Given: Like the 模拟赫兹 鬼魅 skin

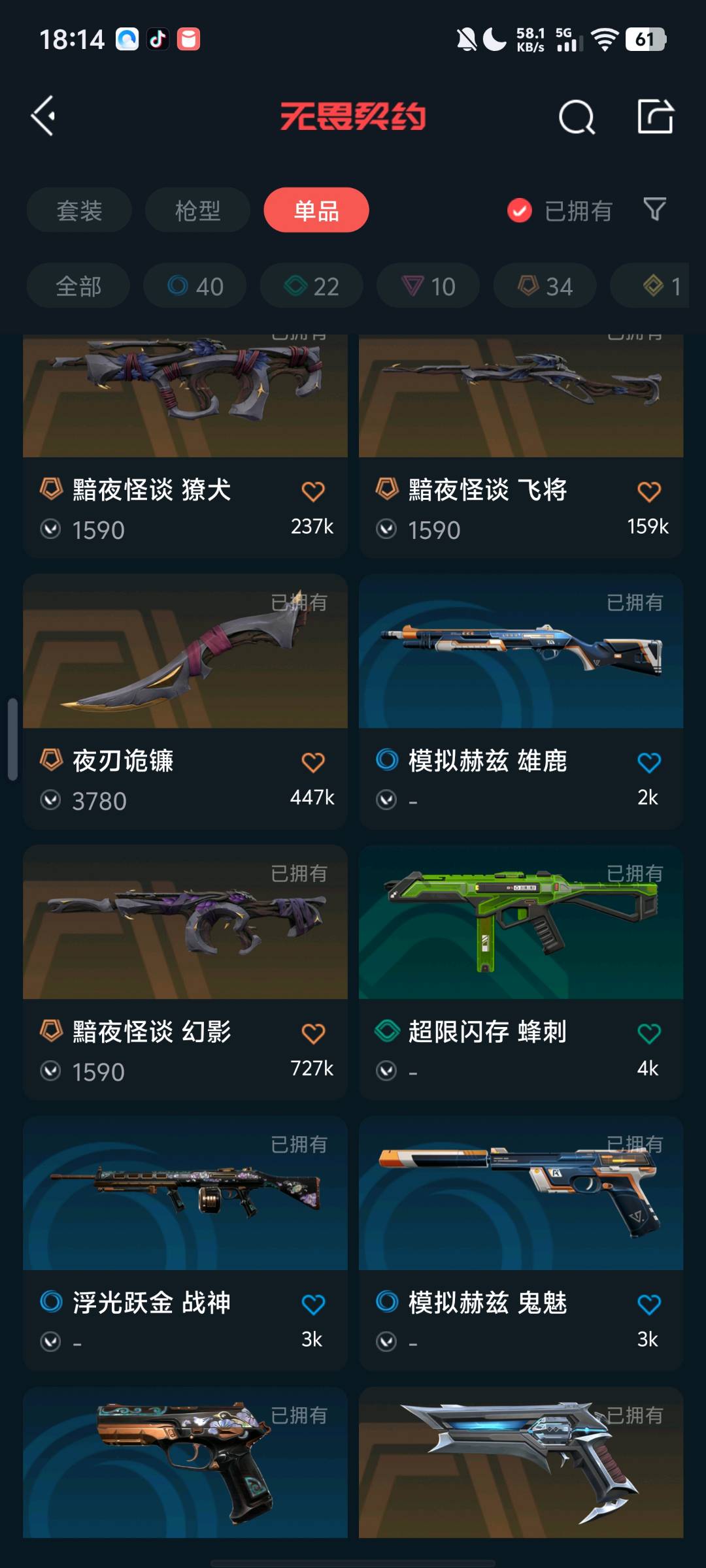Looking at the screenshot, I should click(x=648, y=1305).
